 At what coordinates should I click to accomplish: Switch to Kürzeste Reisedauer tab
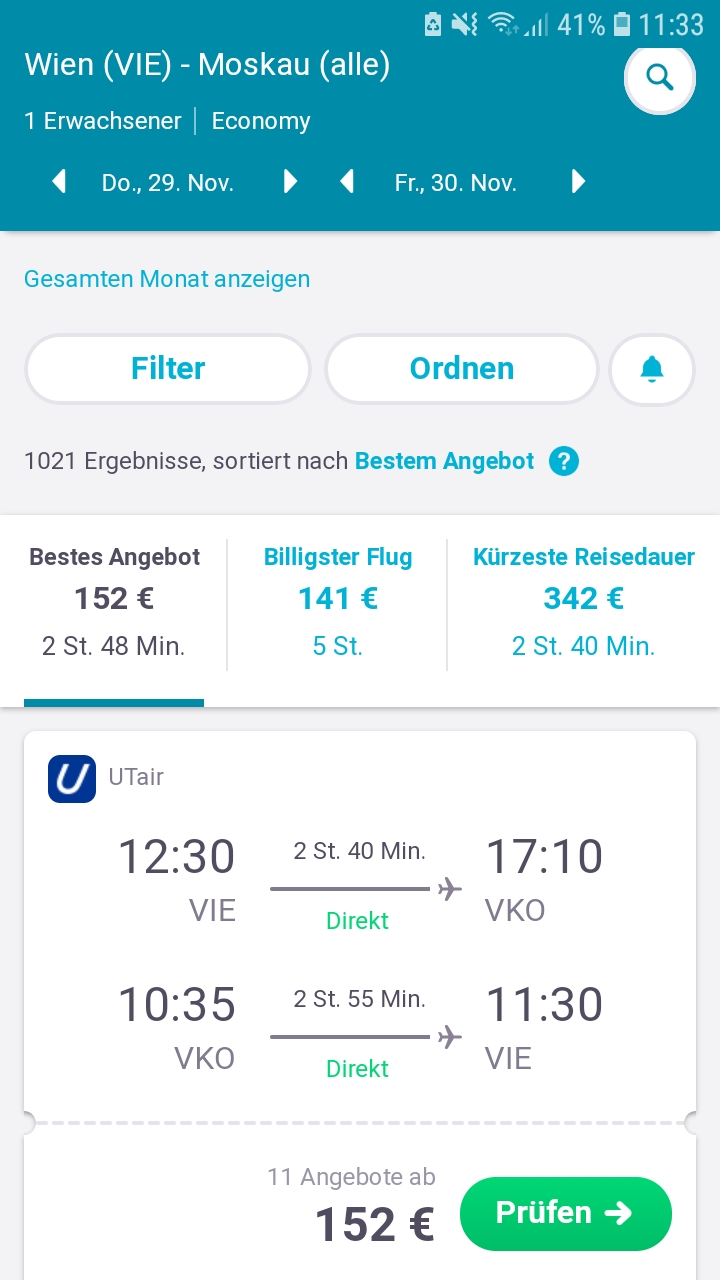click(x=584, y=602)
